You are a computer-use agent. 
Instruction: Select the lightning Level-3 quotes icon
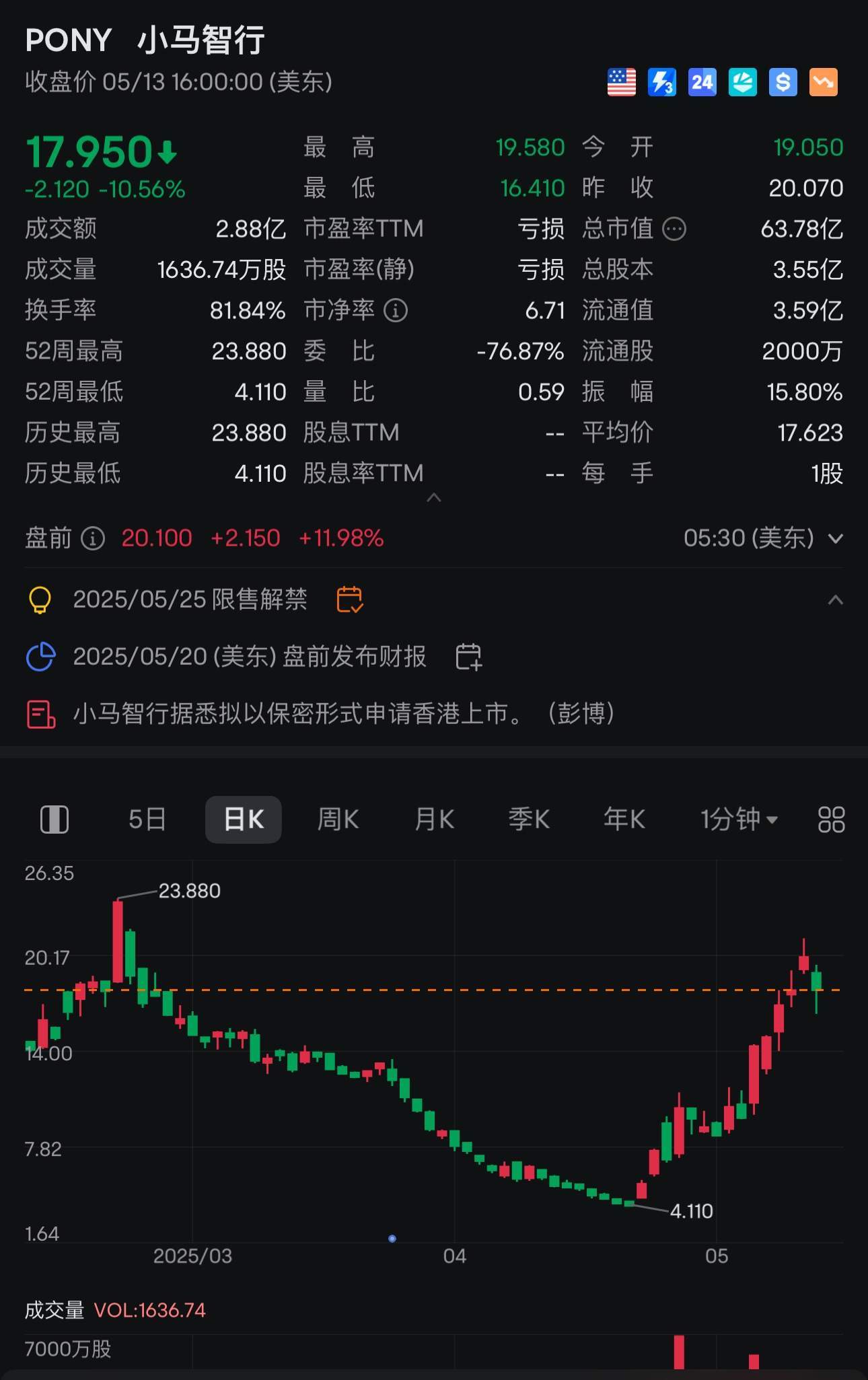click(661, 82)
